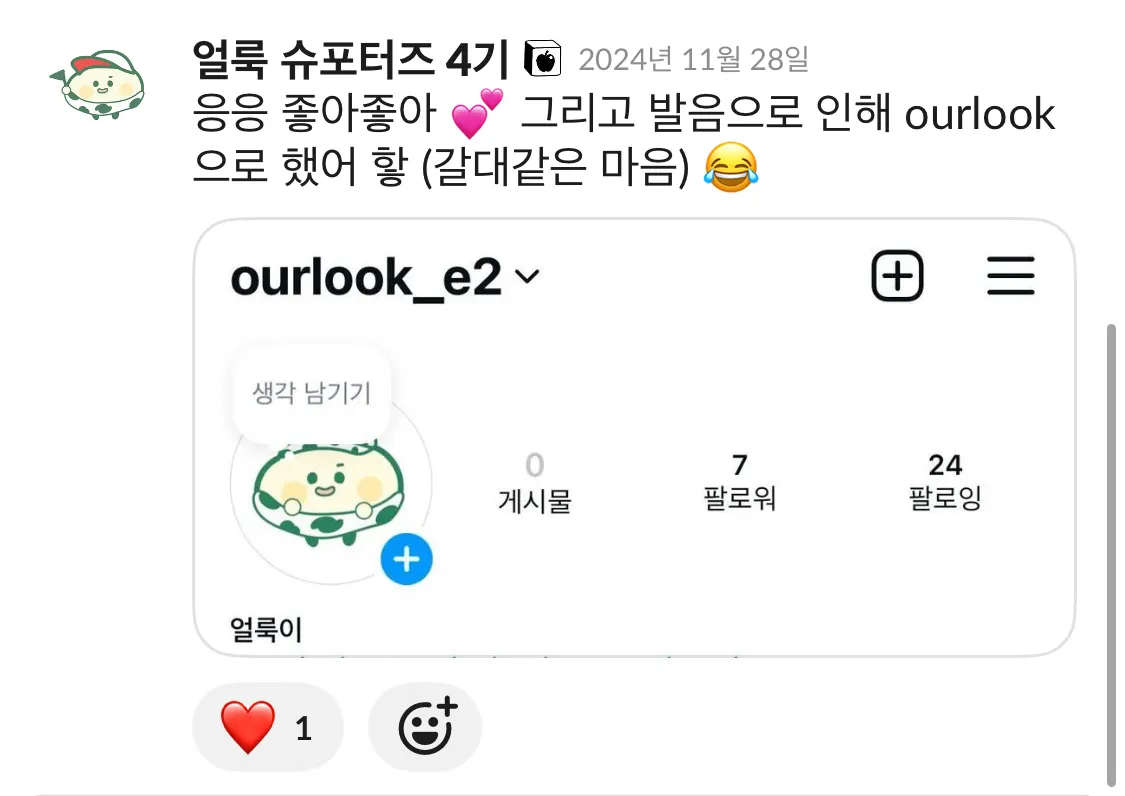Open the attached Instagram profile screenshot

(x=633, y=438)
